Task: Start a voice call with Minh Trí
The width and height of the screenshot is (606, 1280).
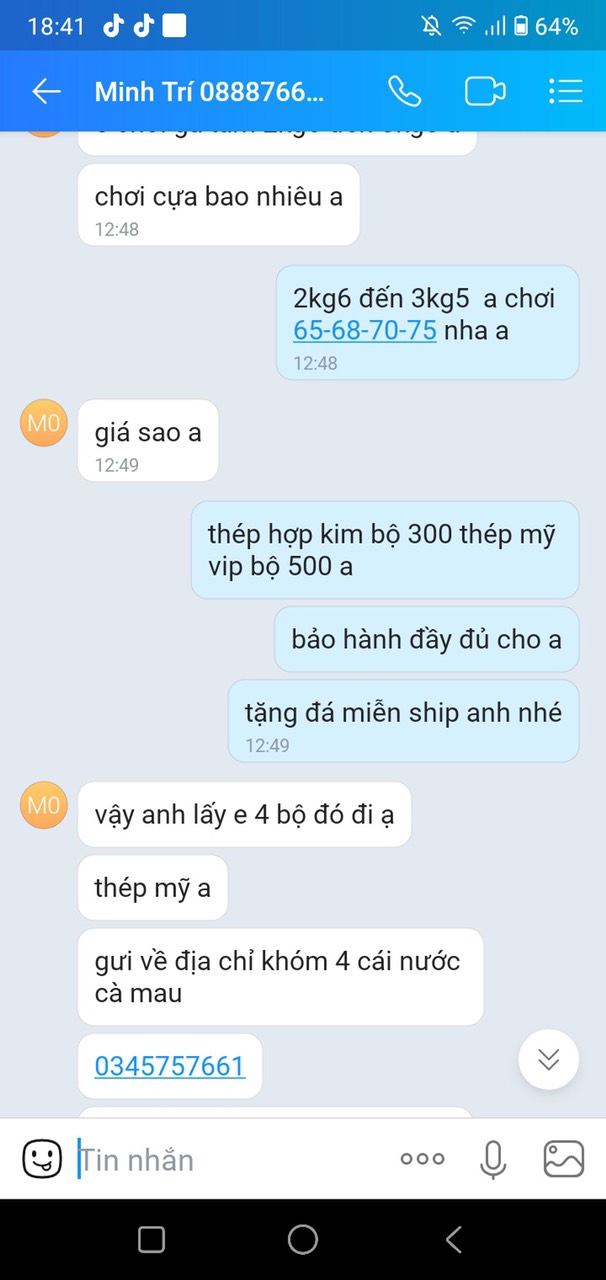Action: click(405, 92)
